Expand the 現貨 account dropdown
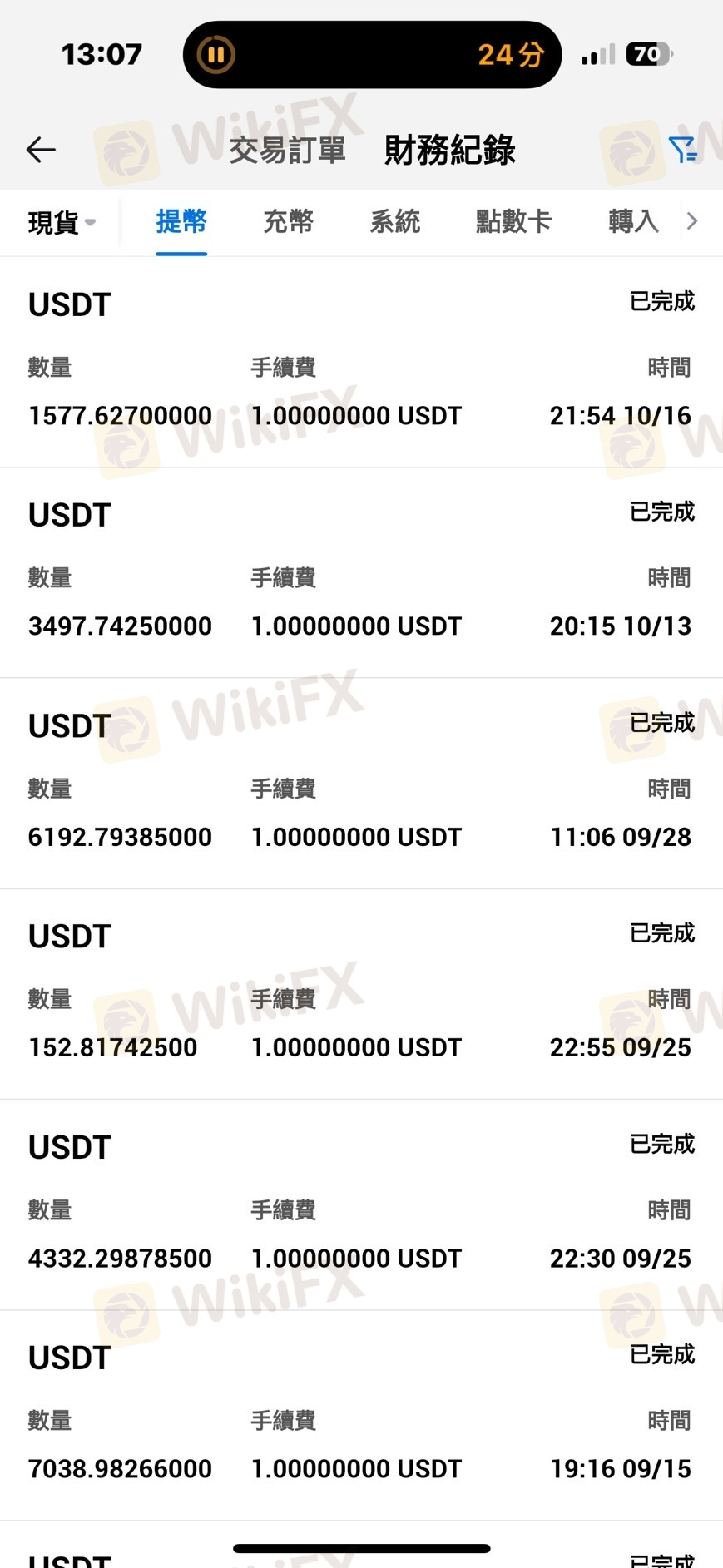 click(x=62, y=222)
